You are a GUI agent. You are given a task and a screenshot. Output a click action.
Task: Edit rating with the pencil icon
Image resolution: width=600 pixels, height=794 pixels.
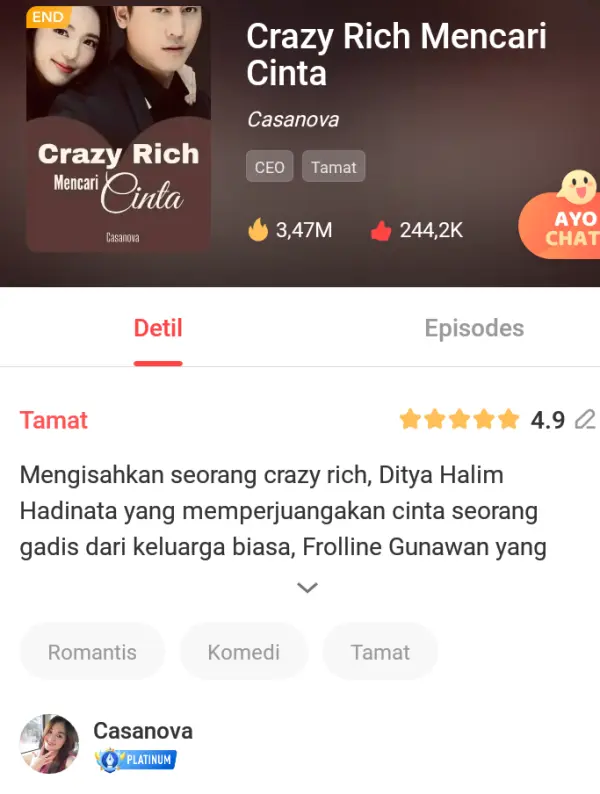pyautogui.click(x=585, y=420)
